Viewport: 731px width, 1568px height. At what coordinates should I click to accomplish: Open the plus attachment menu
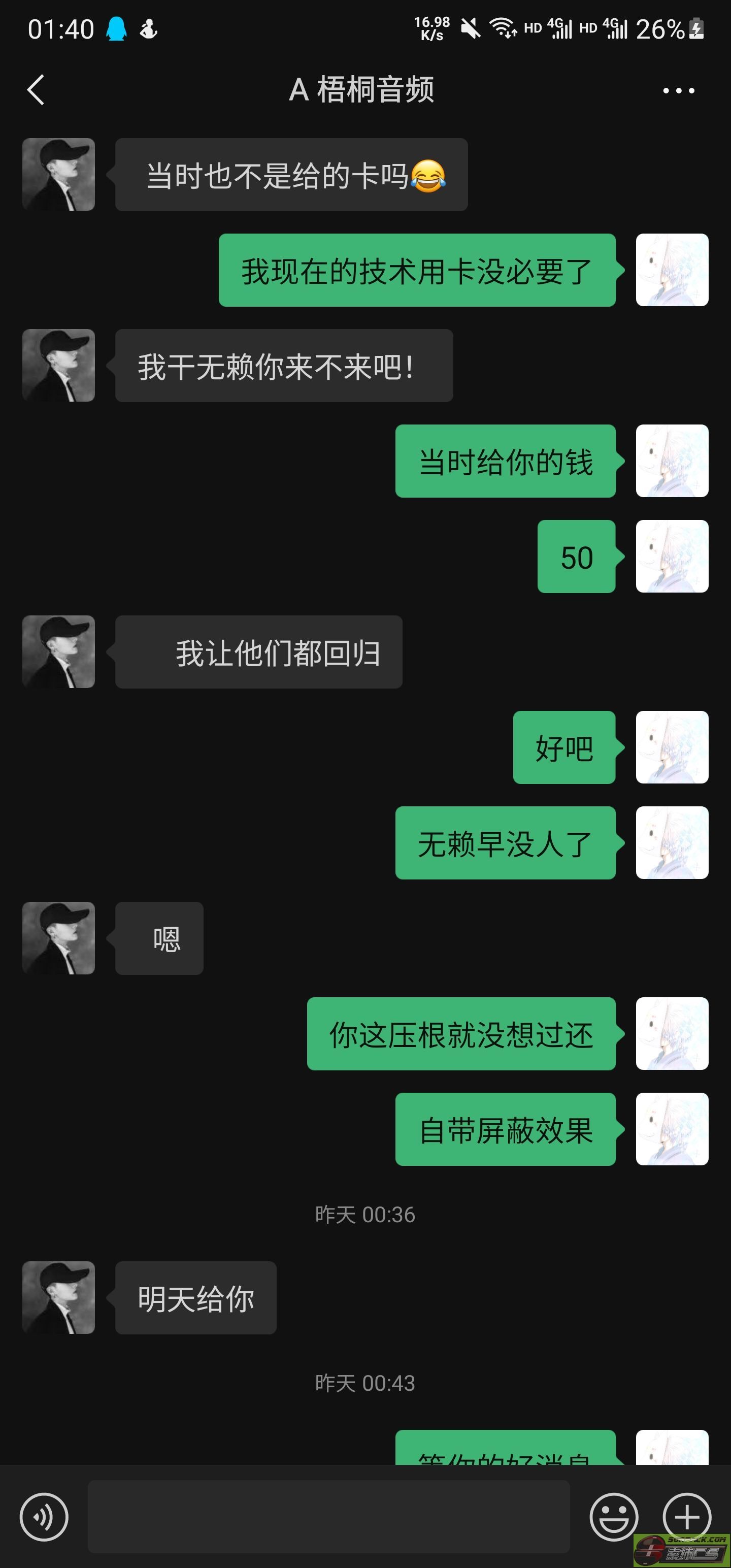pyautogui.click(x=686, y=1516)
